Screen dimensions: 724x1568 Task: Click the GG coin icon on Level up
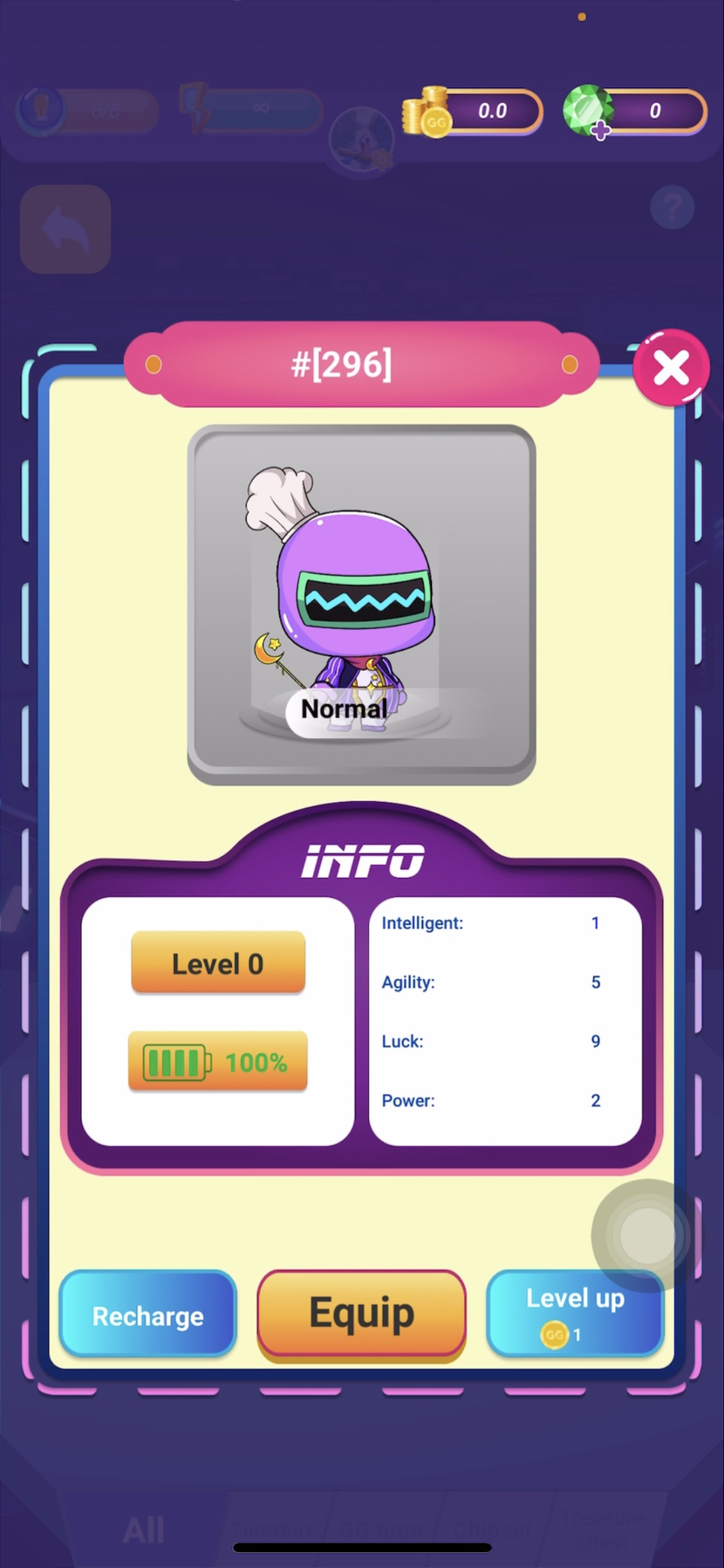click(556, 1335)
